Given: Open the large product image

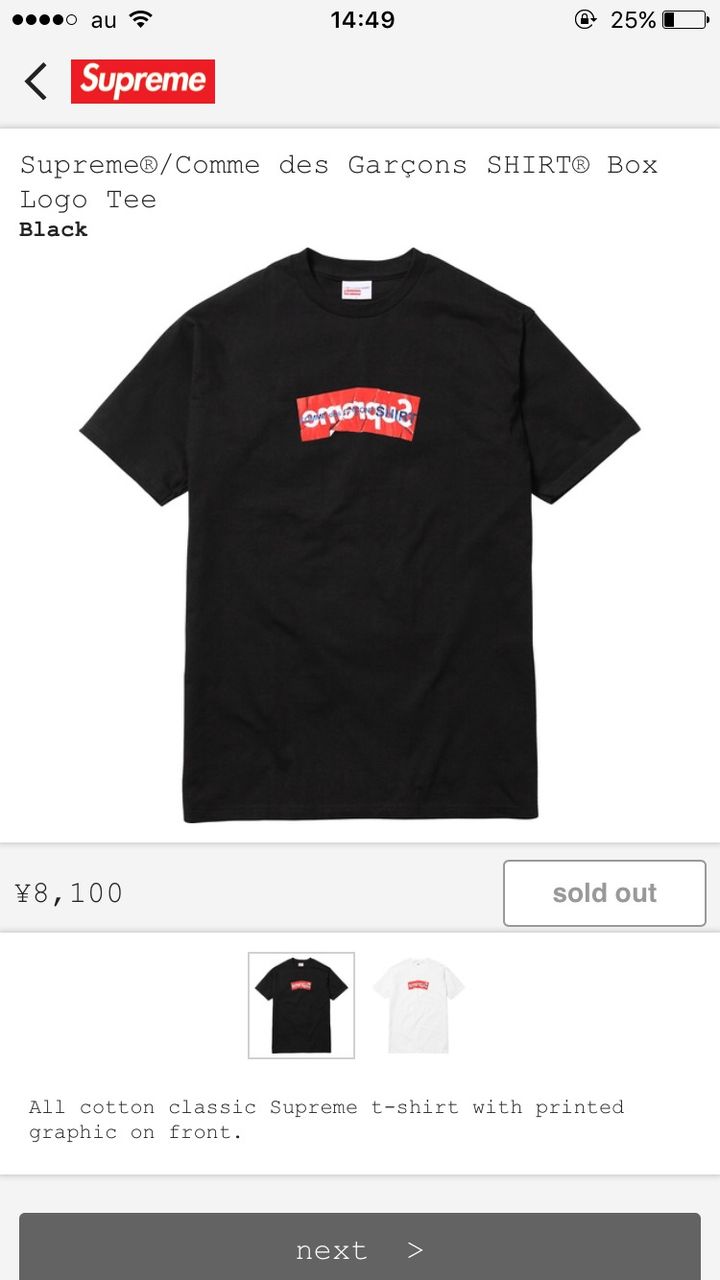Looking at the screenshot, I should 360,535.
